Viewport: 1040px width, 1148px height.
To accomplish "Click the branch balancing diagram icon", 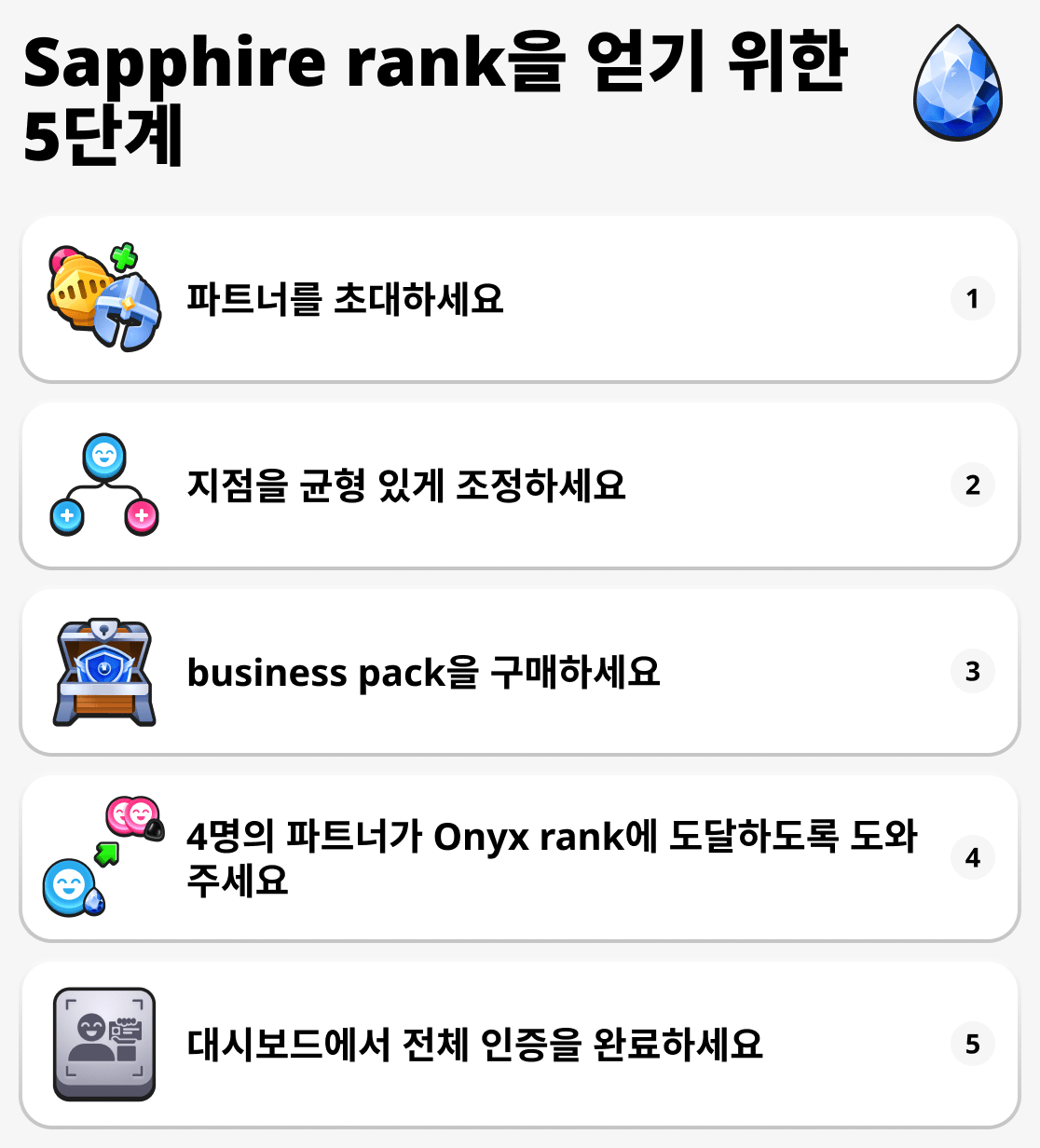I will (x=103, y=485).
